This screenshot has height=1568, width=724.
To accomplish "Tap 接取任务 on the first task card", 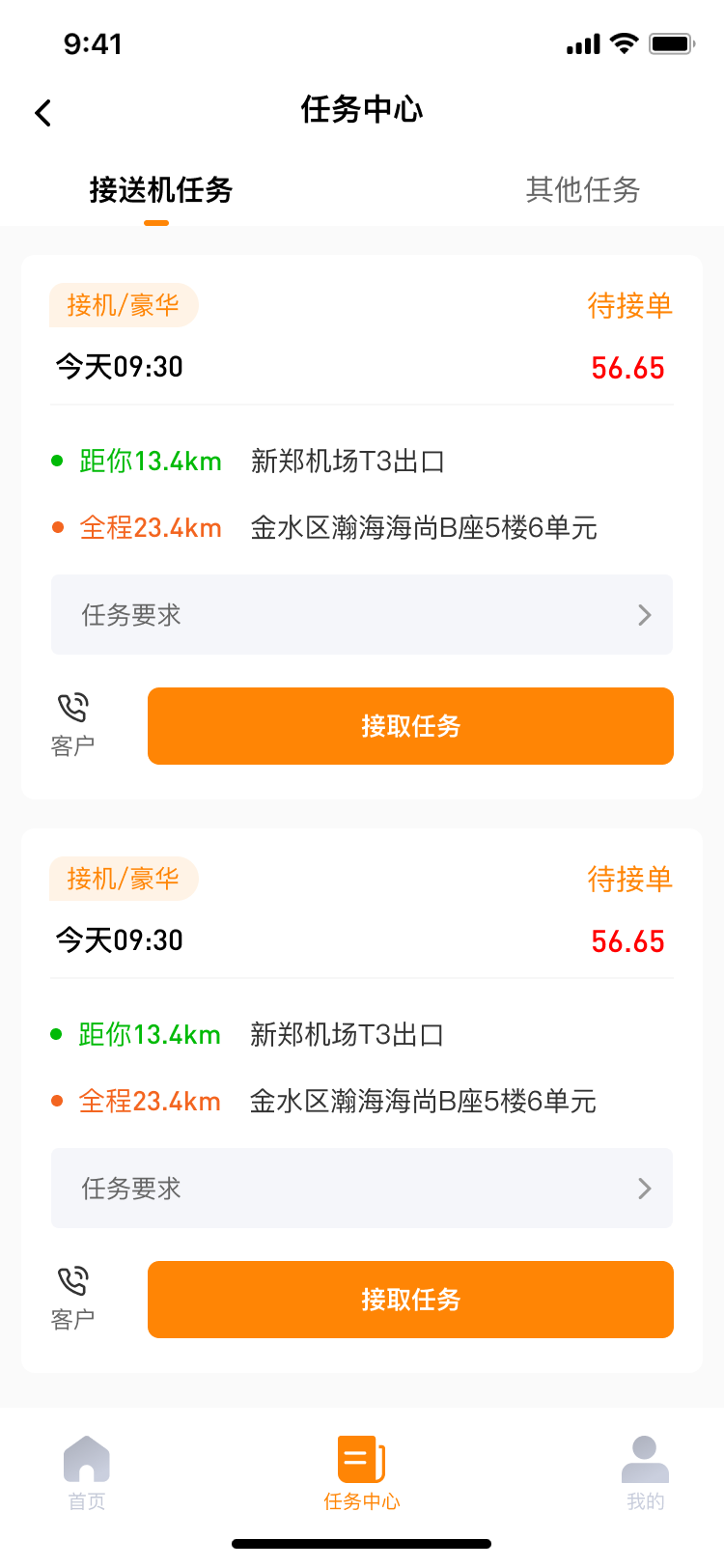I will pyautogui.click(x=410, y=726).
